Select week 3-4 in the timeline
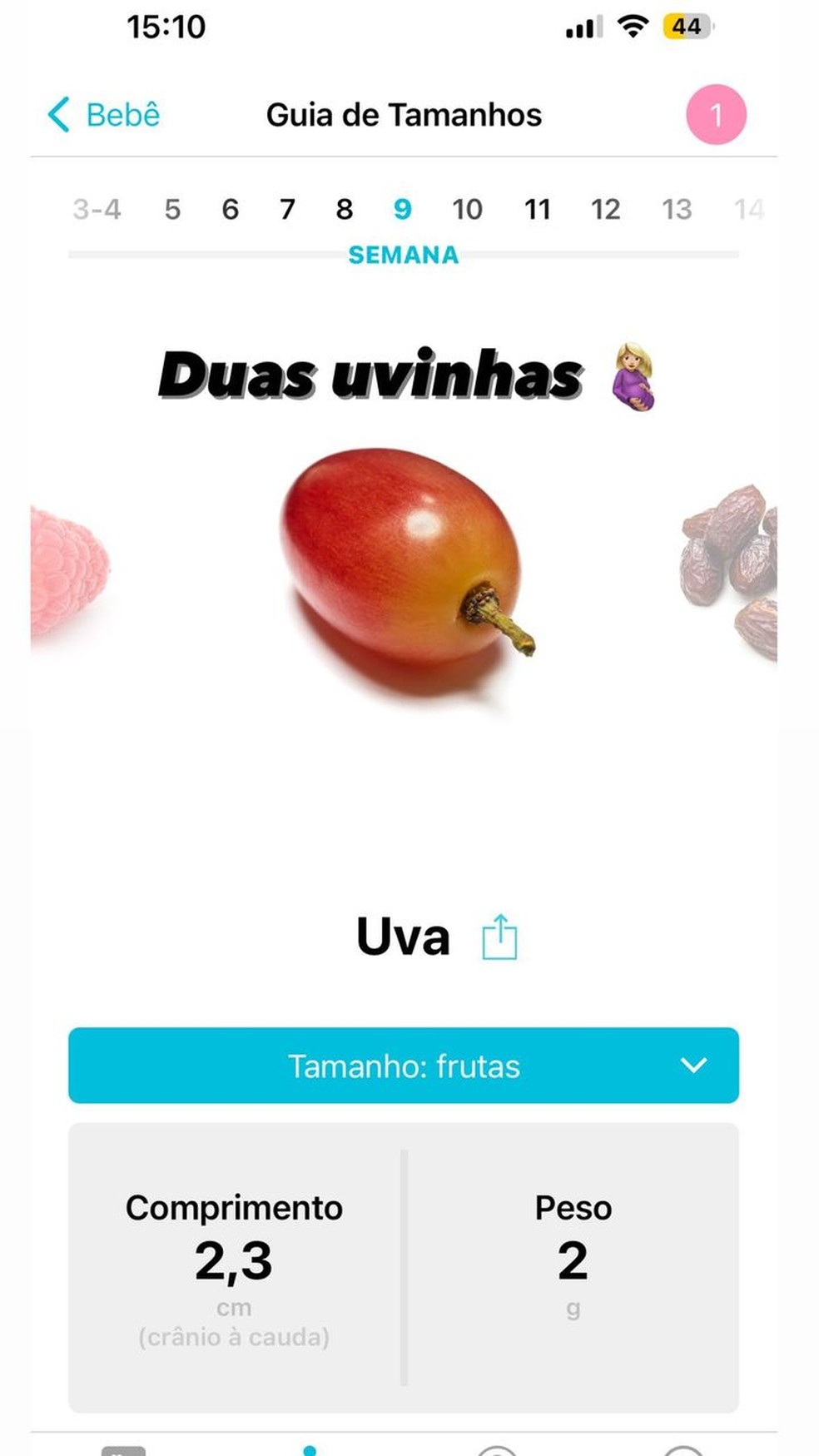 (97, 209)
